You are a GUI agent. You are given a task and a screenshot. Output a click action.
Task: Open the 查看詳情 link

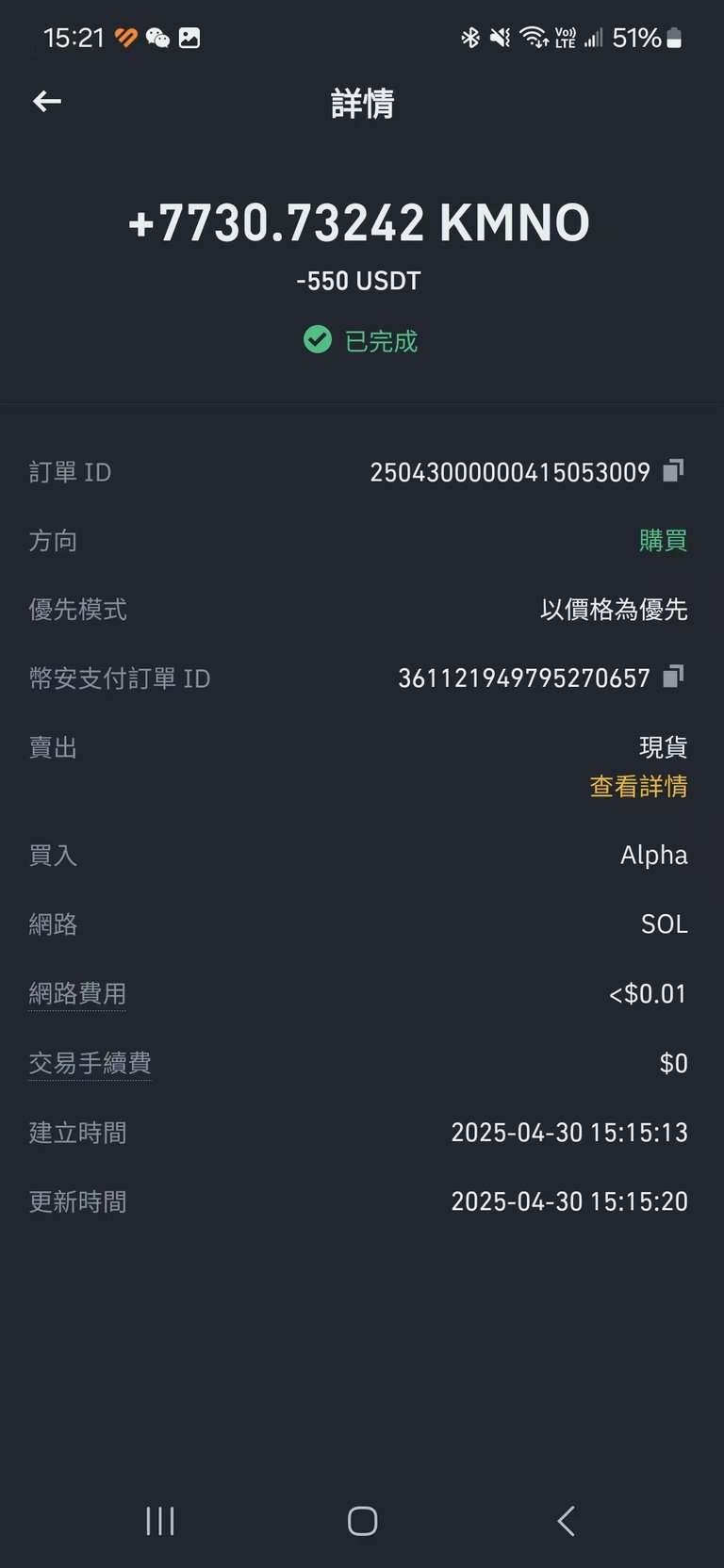pyautogui.click(x=638, y=786)
